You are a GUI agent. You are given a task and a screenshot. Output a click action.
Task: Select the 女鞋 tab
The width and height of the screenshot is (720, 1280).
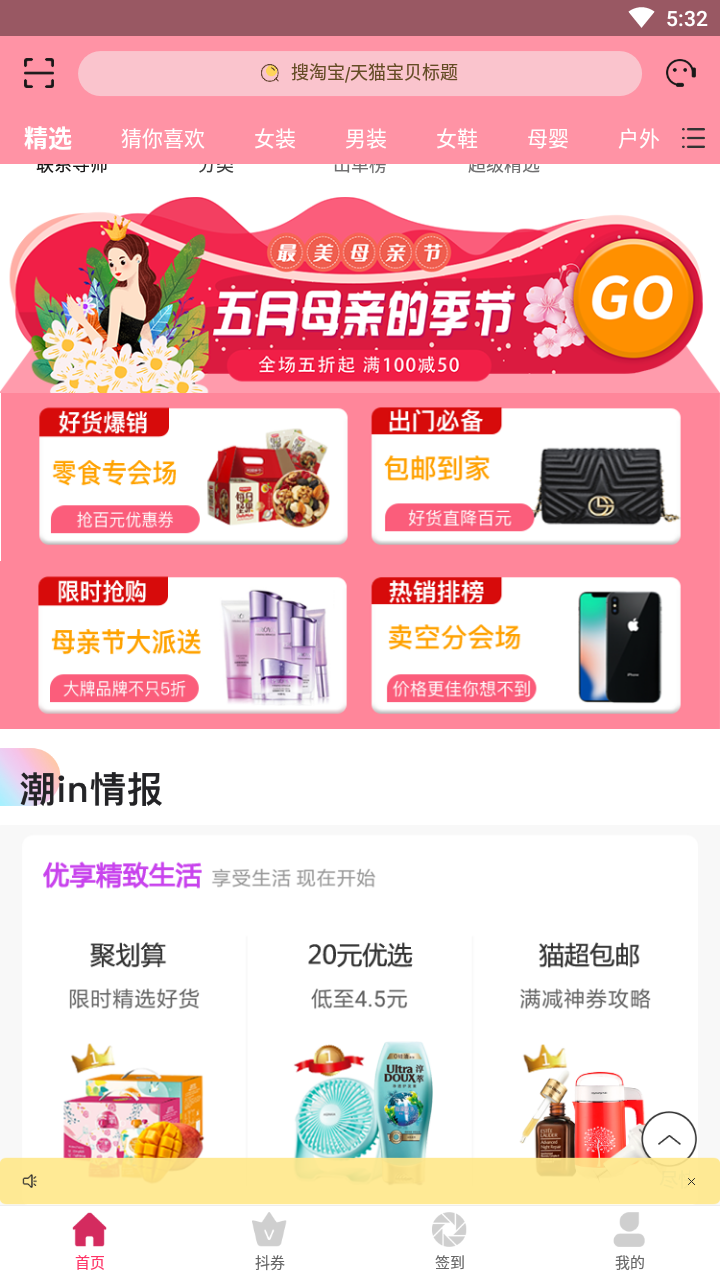(x=457, y=139)
